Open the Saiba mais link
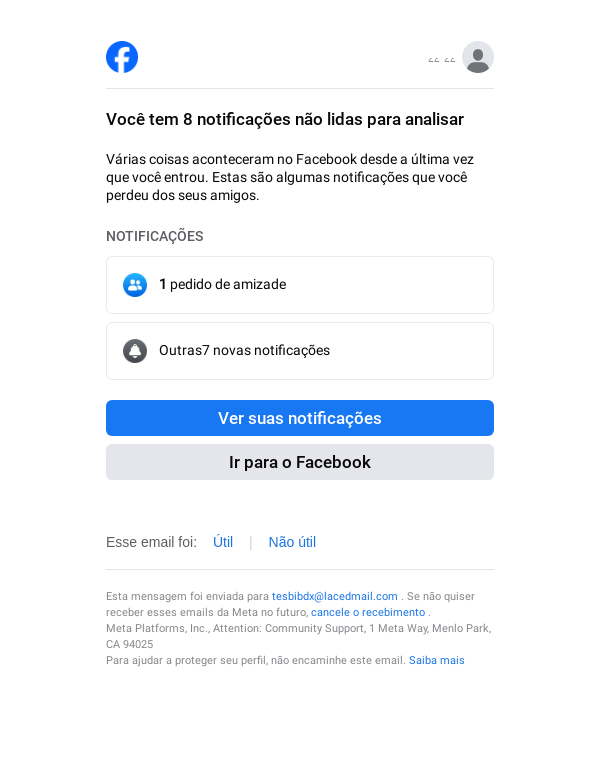This screenshot has height=768, width=600. pyautogui.click(x=436, y=661)
